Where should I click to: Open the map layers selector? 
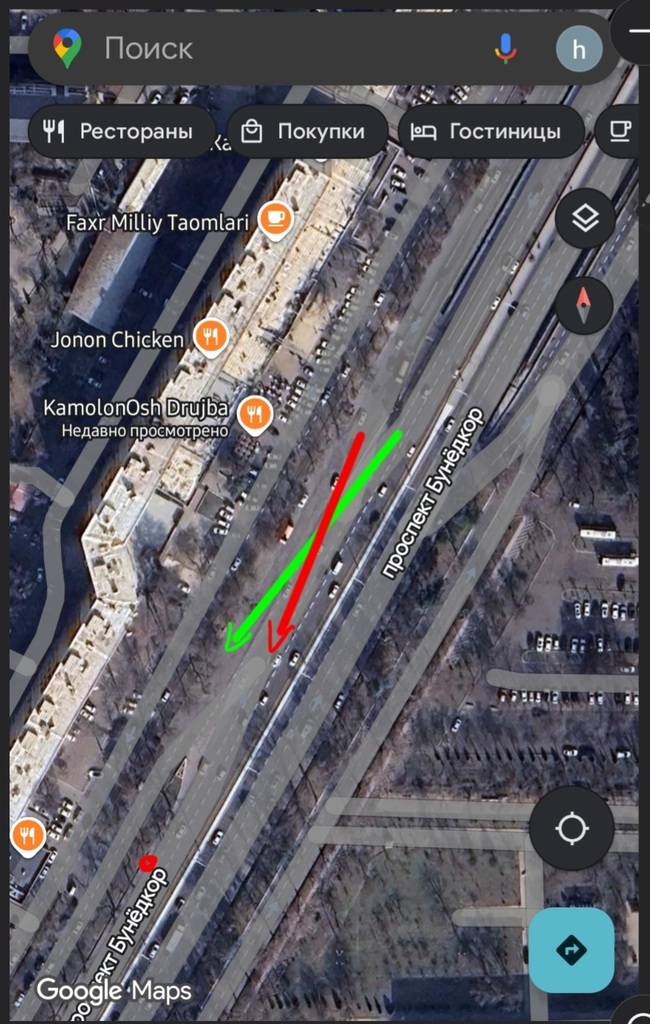click(x=585, y=218)
